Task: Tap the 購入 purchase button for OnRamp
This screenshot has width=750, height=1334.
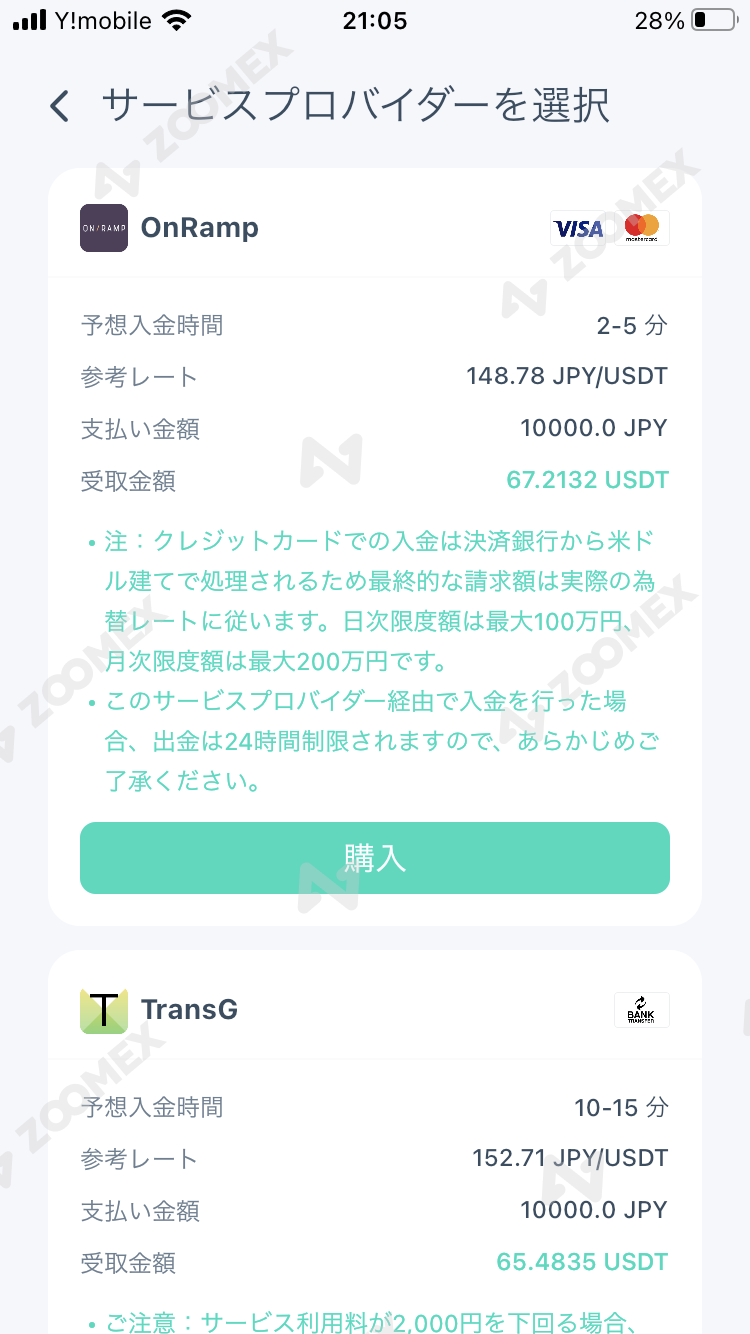Action: 375,858
